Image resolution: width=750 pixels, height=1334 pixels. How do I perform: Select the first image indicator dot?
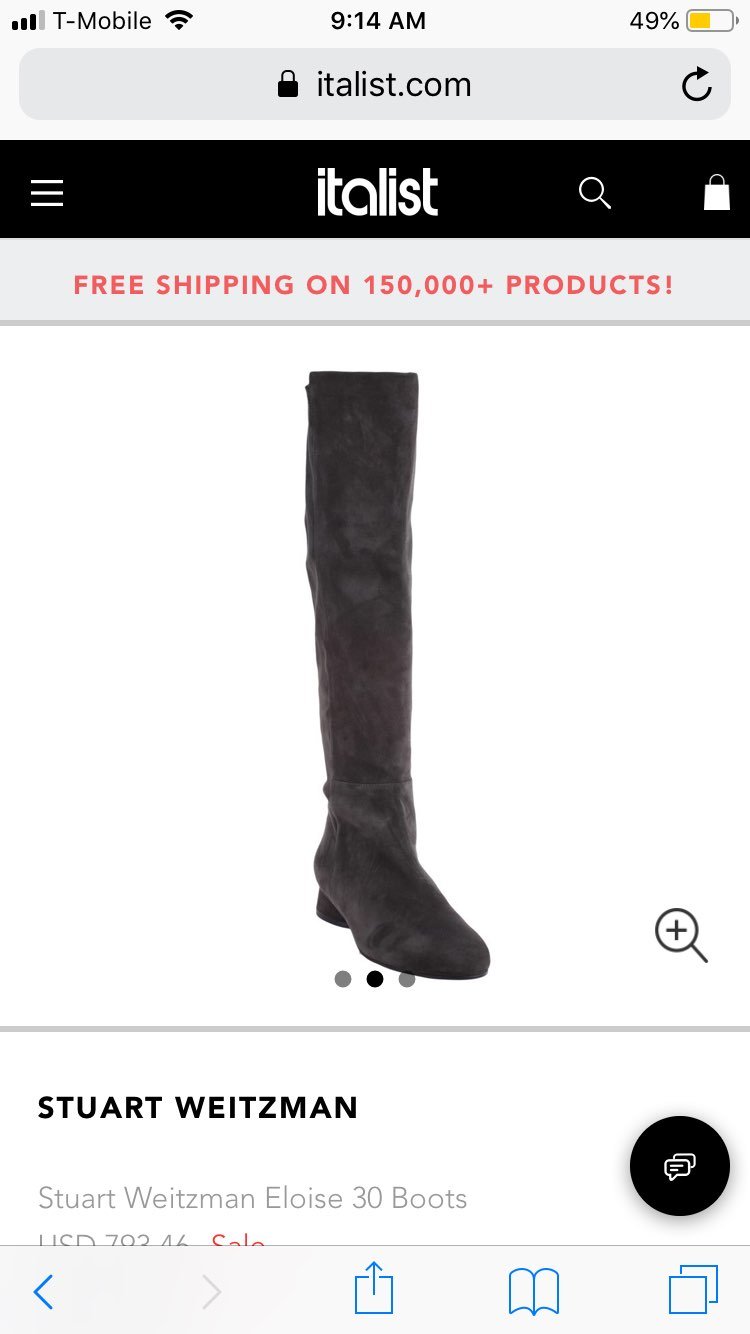343,979
